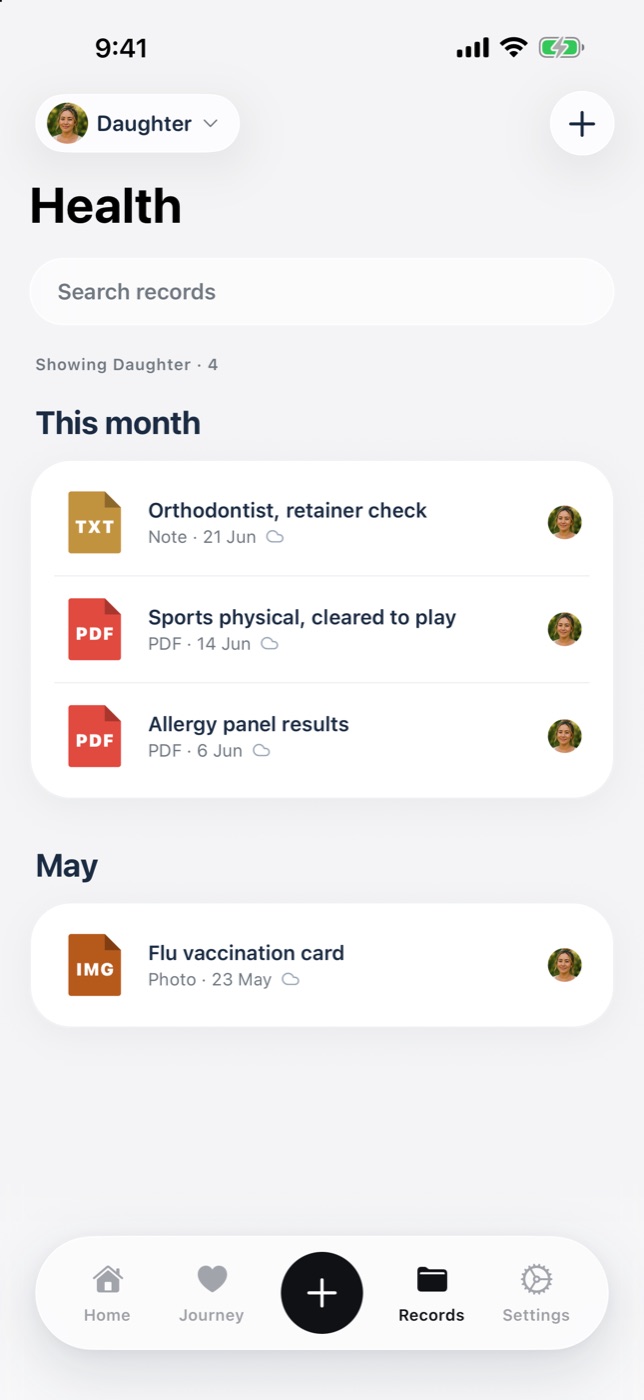This screenshot has width=644, height=1400.
Task: Go to the Home tab
Action: pyautogui.click(x=107, y=1294)
